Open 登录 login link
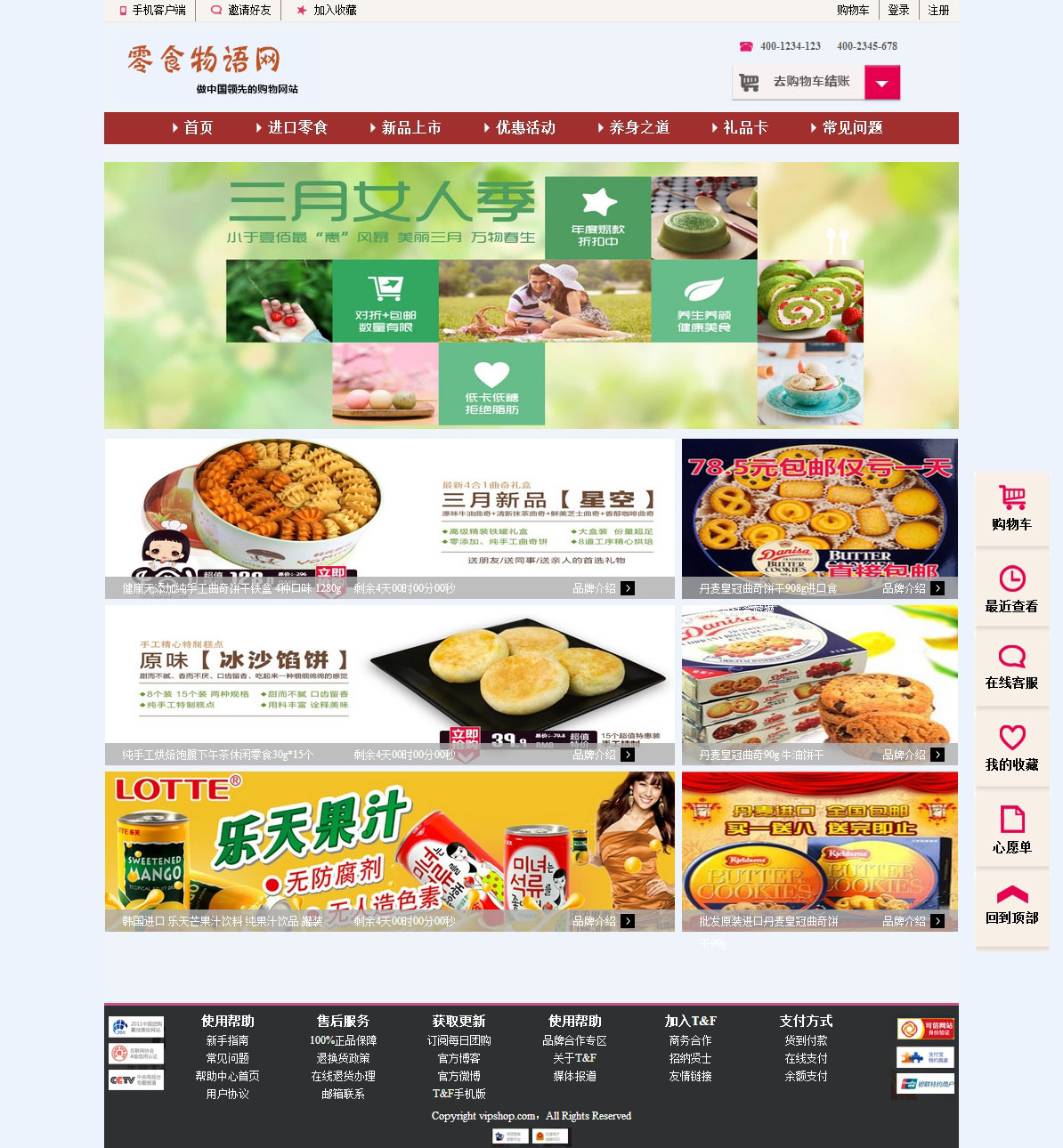Viewport: 1063px width, 1148px height. (x=898, y=11)
